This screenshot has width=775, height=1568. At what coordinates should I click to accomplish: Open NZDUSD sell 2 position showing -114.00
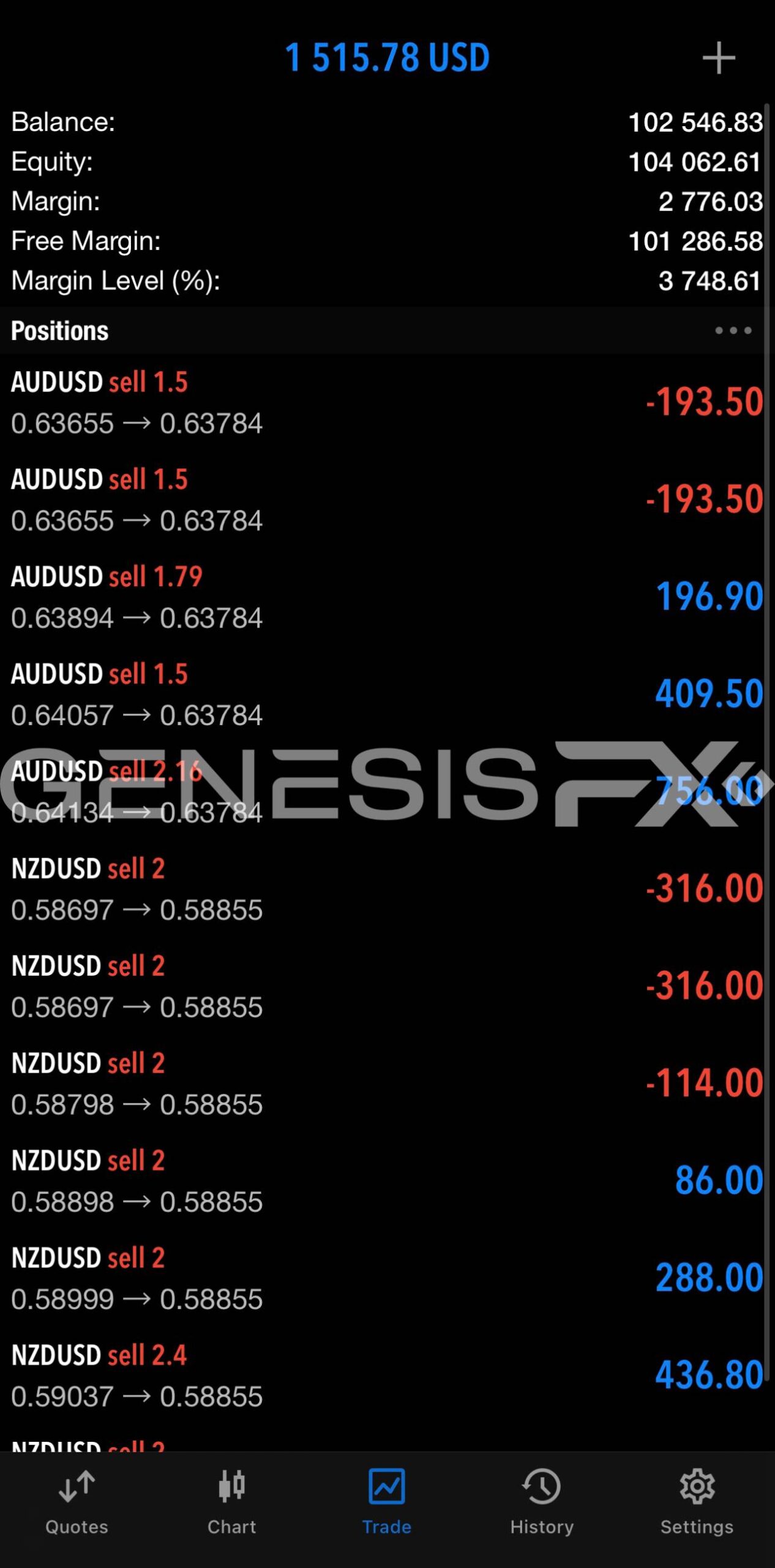click(387, 1084)
